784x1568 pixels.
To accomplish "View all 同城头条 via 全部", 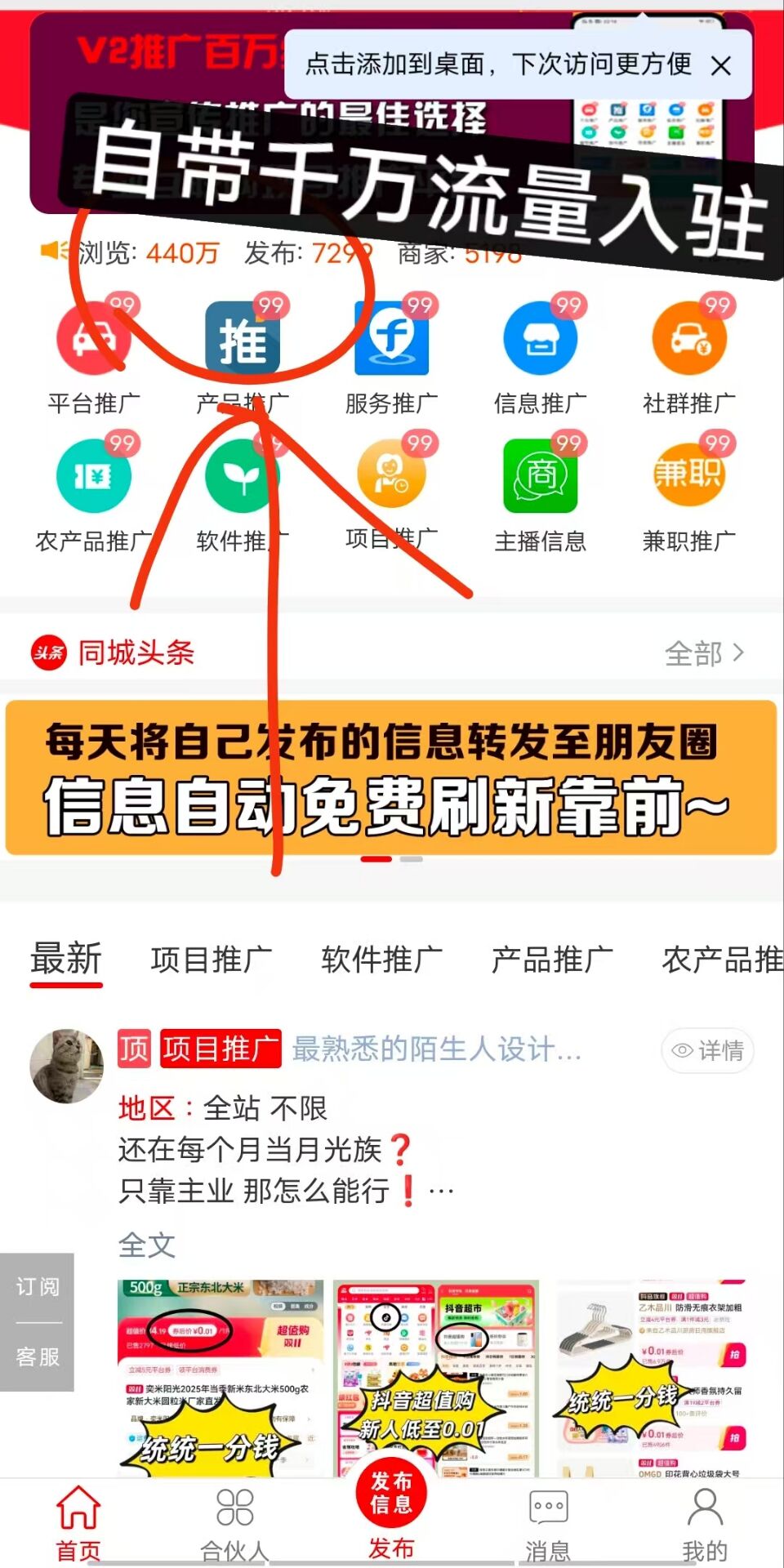I will (704, 653).
